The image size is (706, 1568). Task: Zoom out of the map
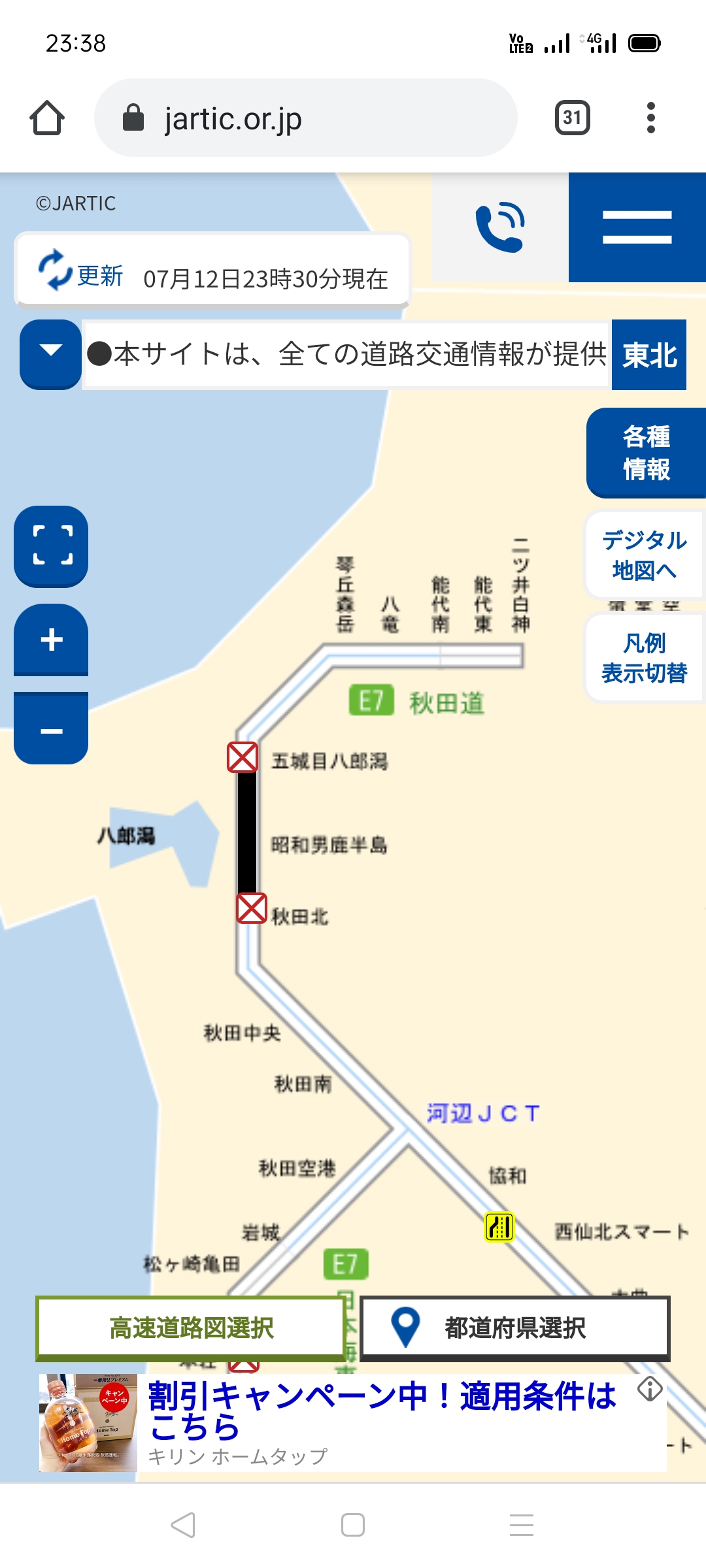coord(52,730)
